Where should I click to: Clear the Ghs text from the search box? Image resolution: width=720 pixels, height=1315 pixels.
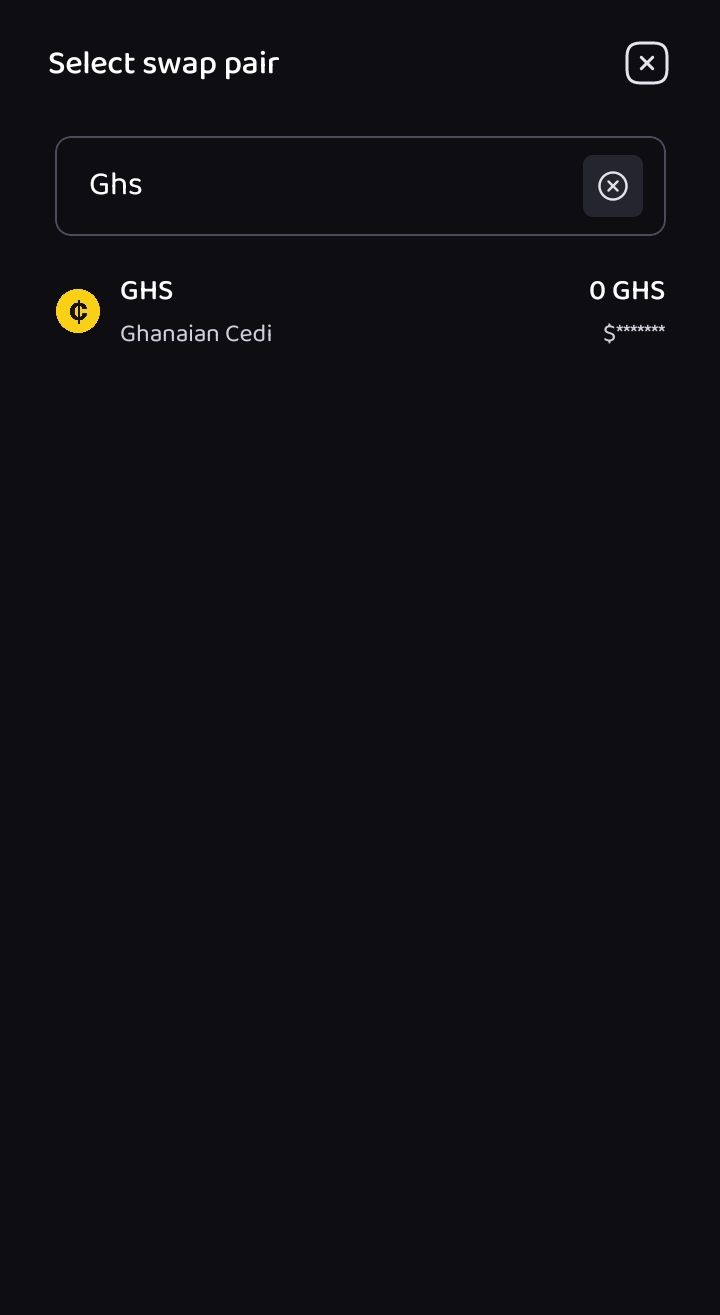tap(612, 186)
